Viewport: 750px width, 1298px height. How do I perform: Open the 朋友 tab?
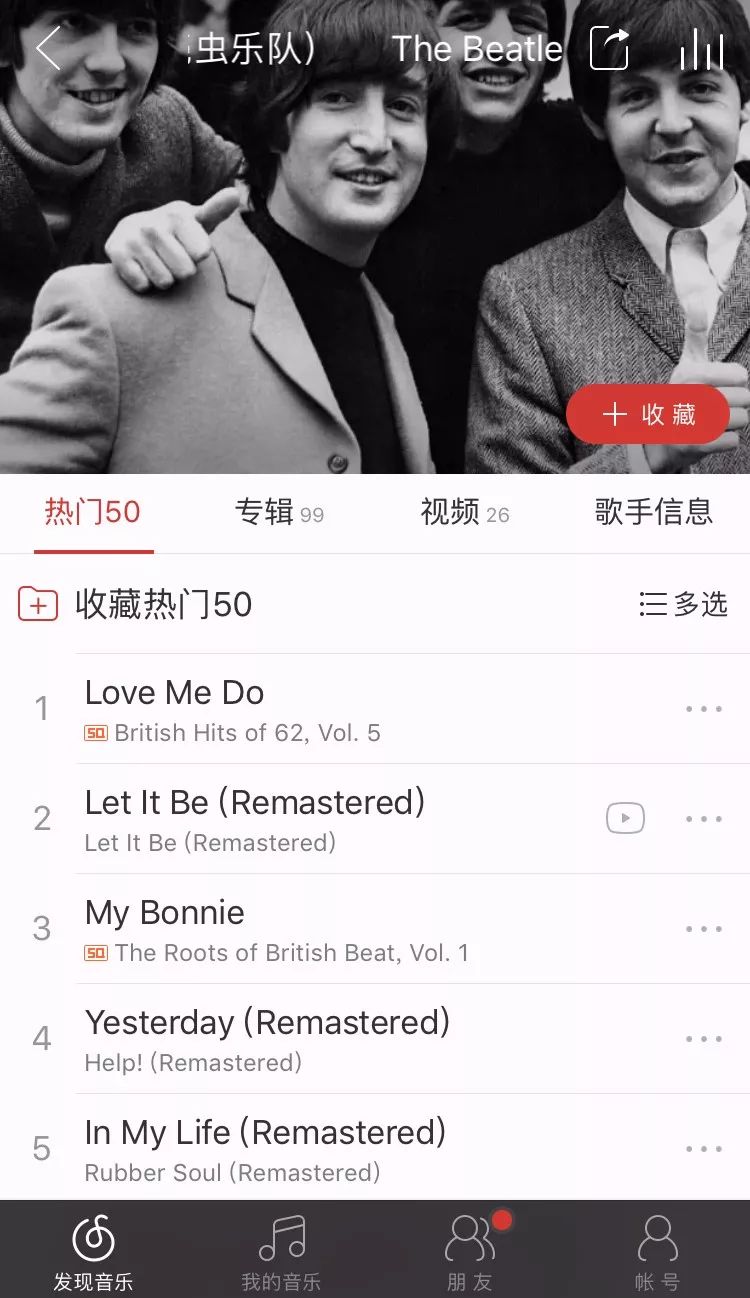tap(469, 1250)
